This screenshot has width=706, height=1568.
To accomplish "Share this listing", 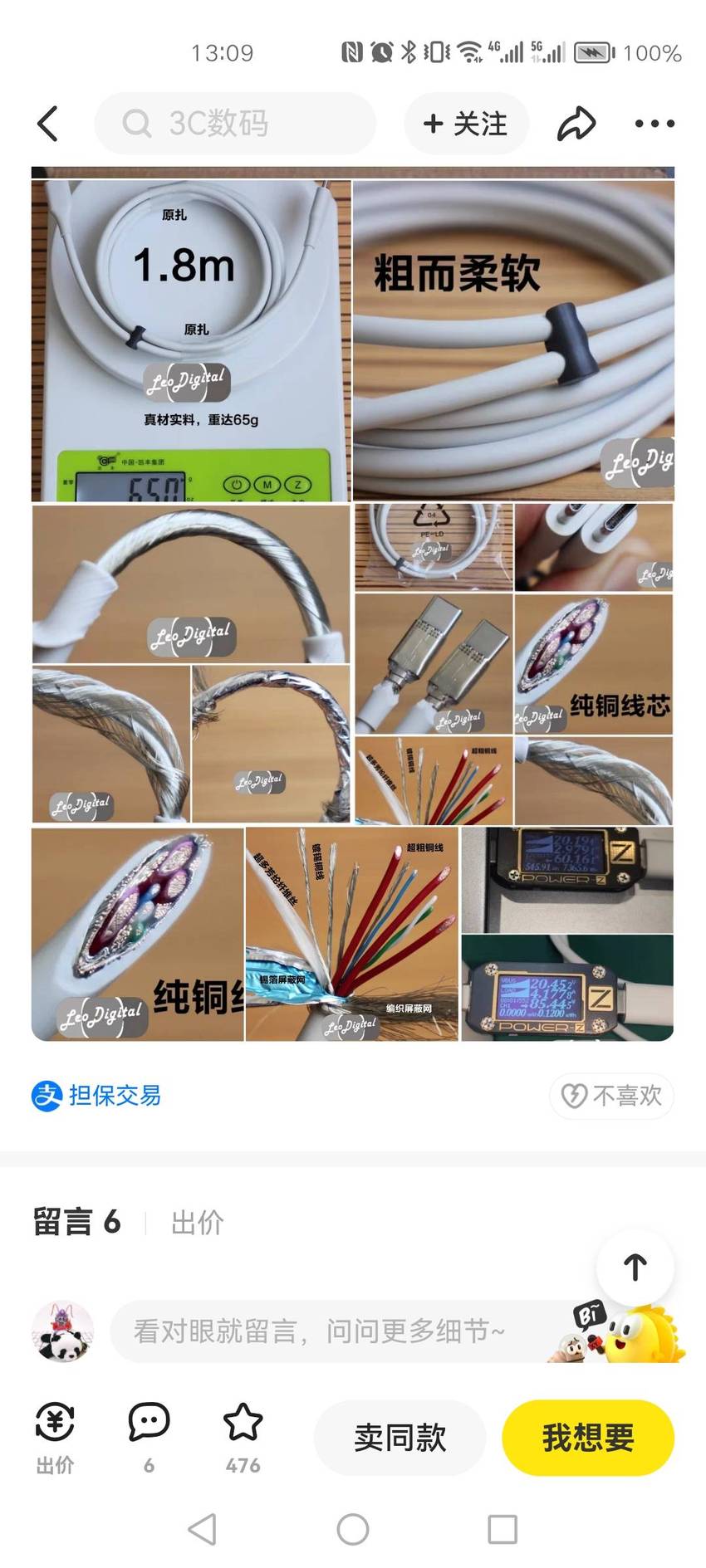I will tap(576, 124).
